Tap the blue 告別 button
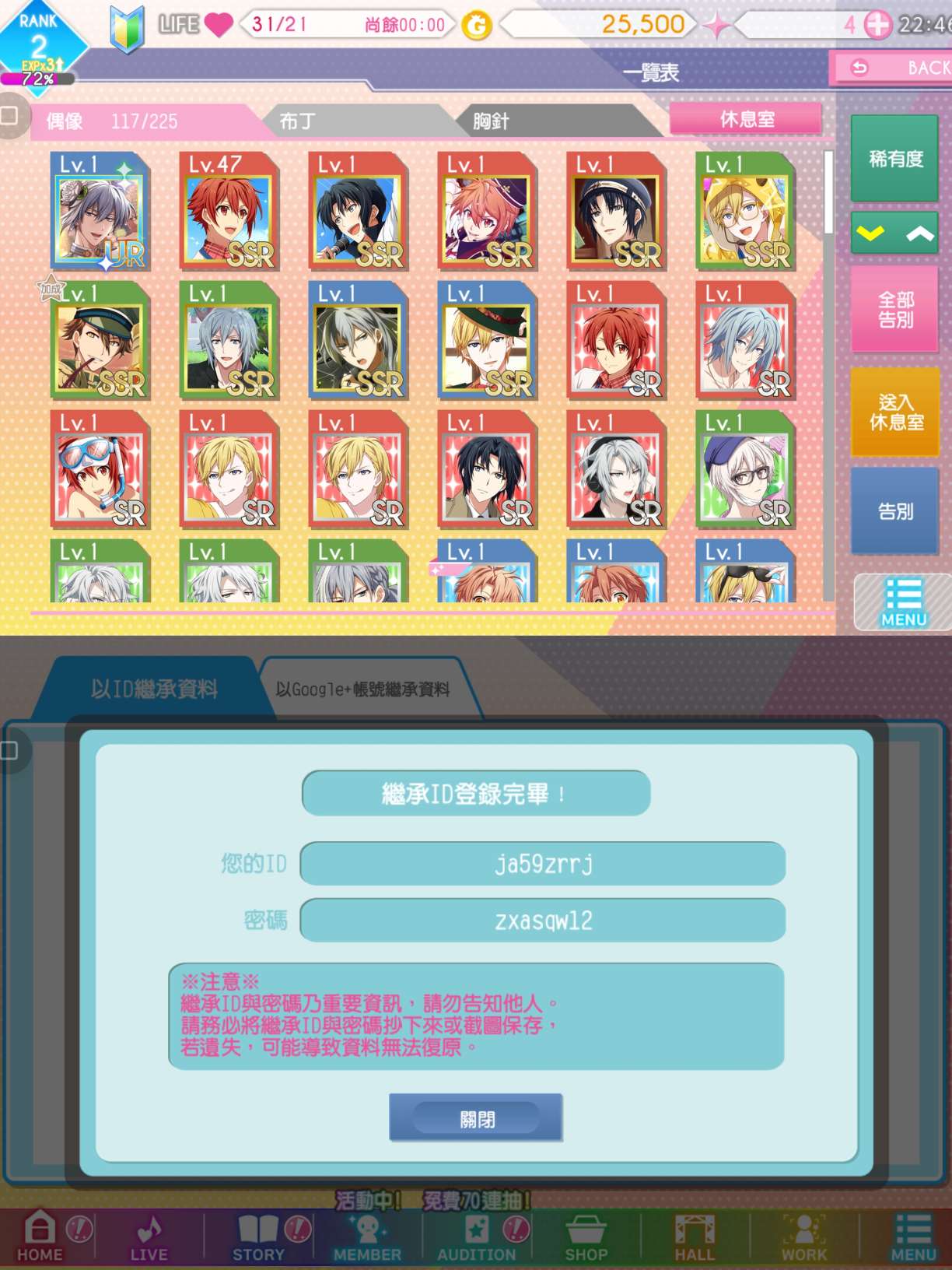 point(894,511)
